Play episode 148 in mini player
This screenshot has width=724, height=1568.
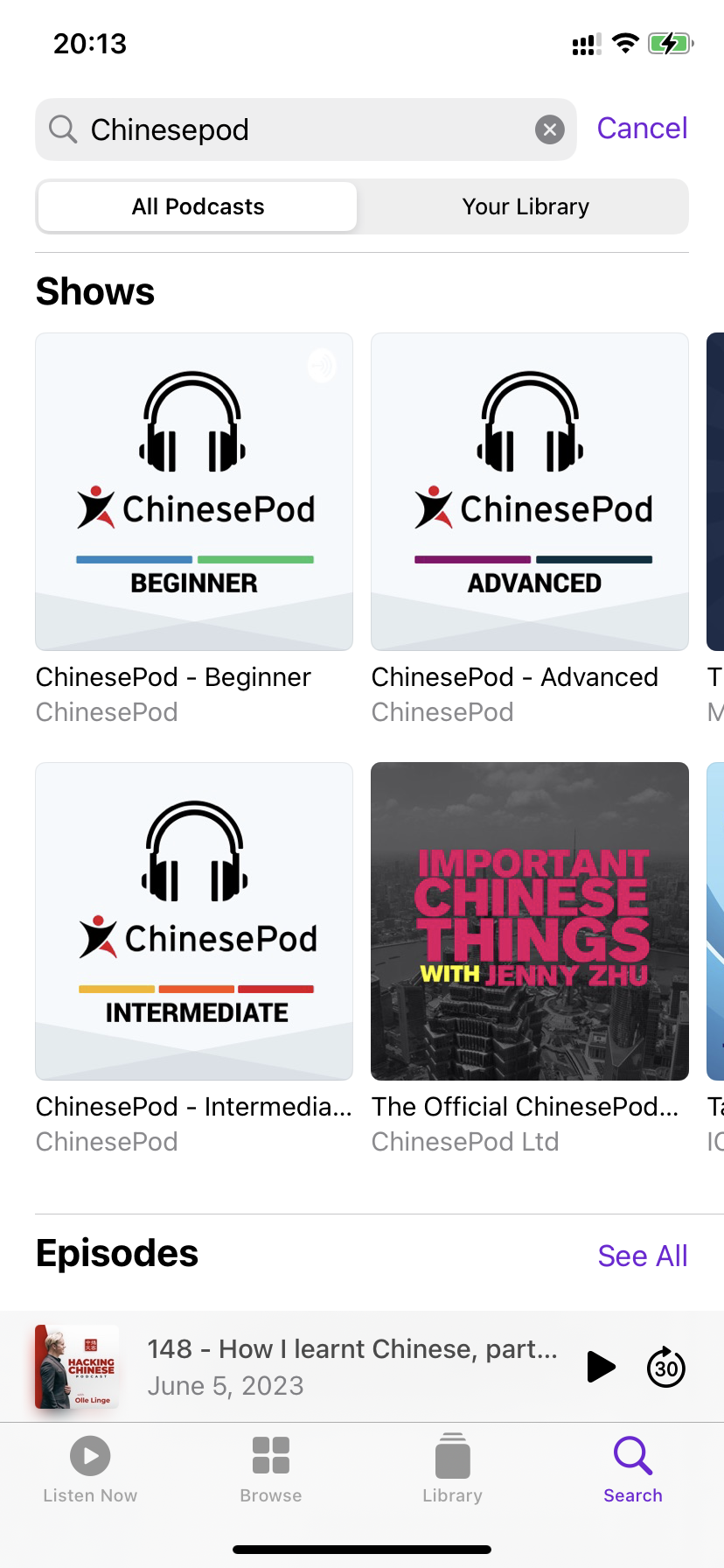coord(600,1367)
